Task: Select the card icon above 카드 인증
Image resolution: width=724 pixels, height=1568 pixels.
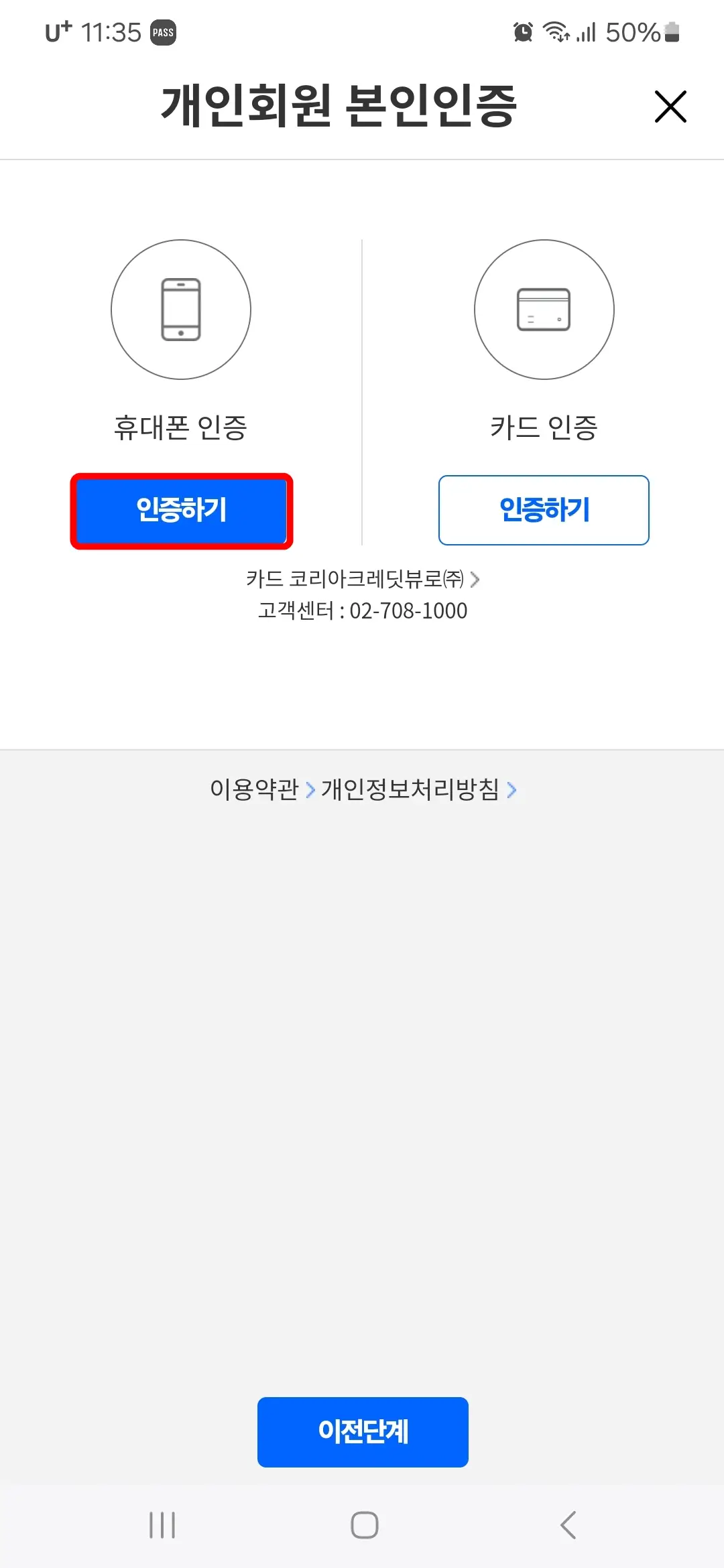Action: click(x=544, y=309)
